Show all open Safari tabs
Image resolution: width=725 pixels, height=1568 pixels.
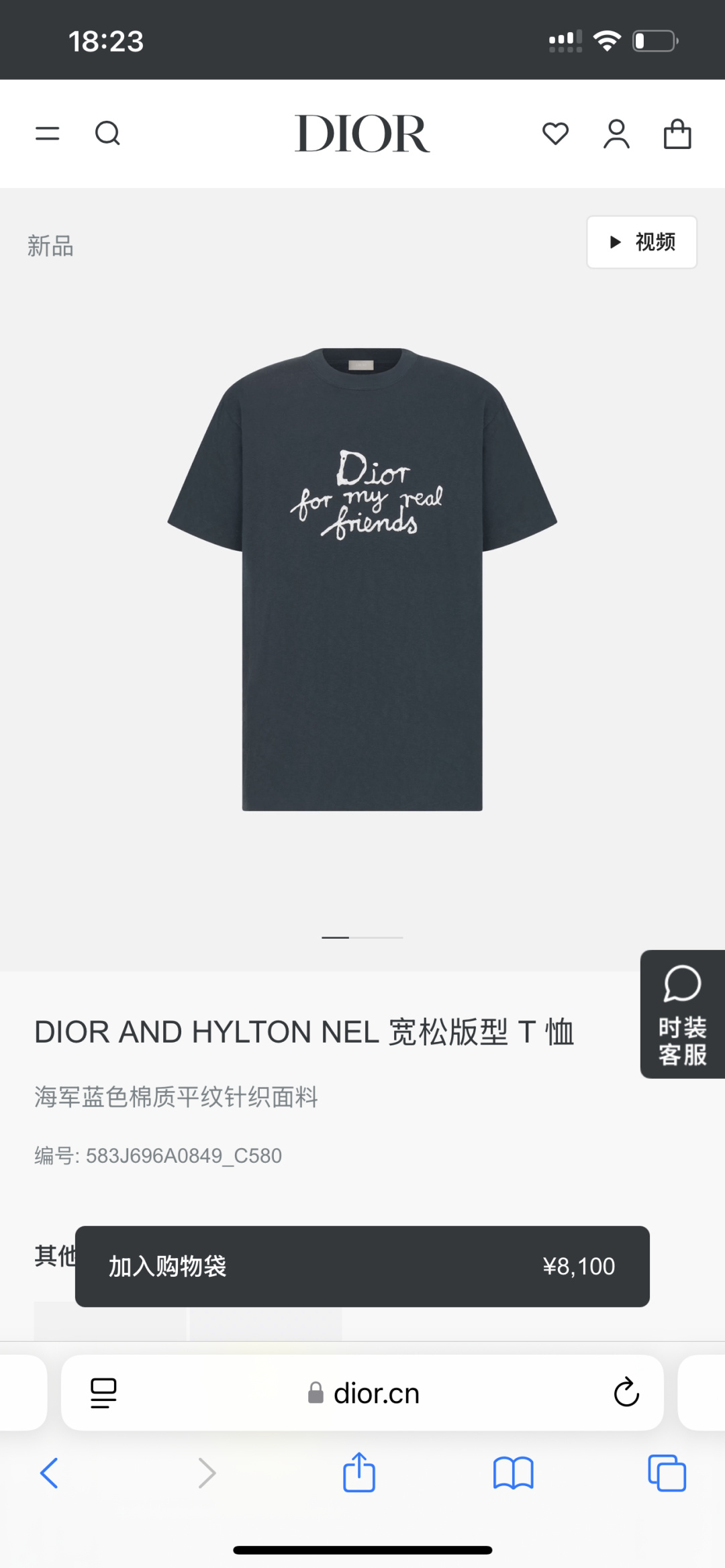point(667,1473)
